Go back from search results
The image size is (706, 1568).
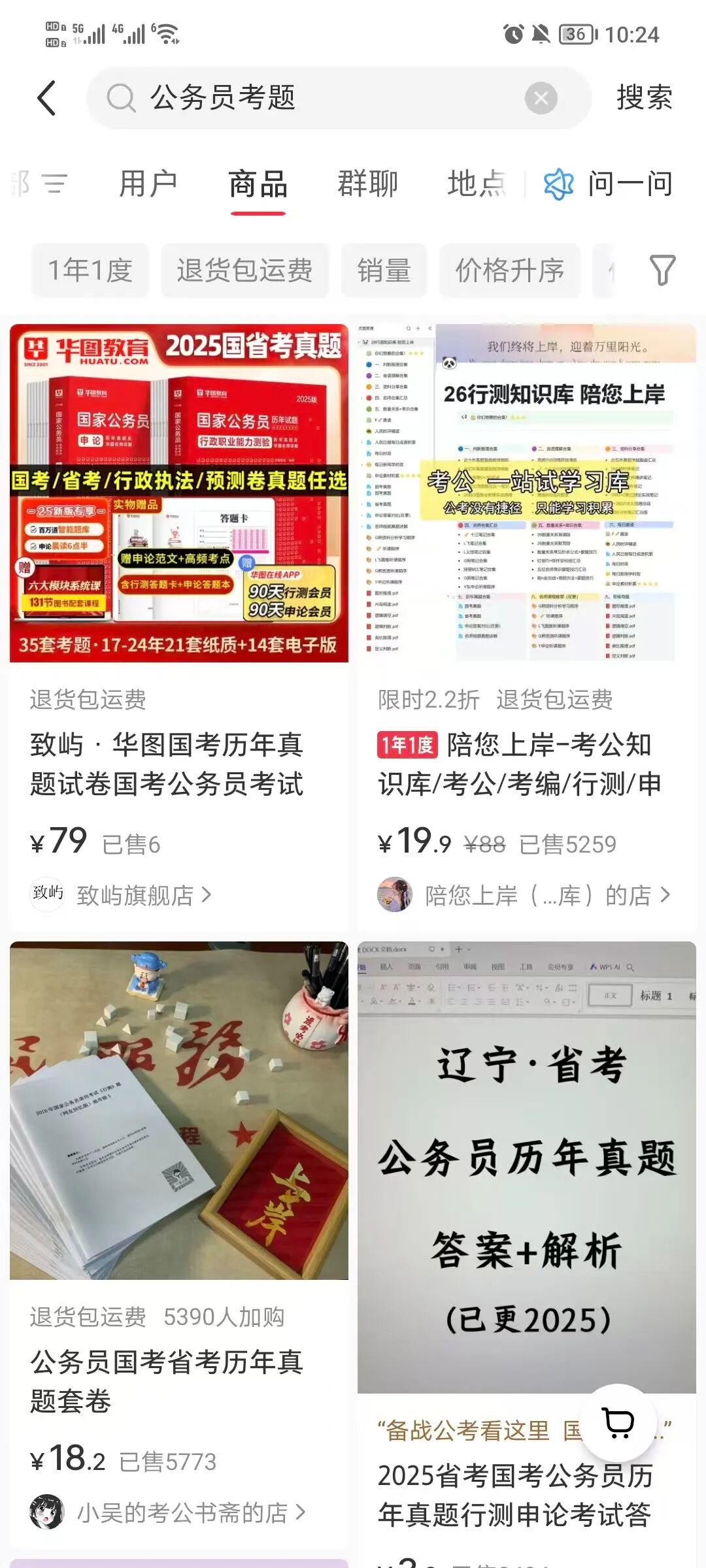point(46,99)
